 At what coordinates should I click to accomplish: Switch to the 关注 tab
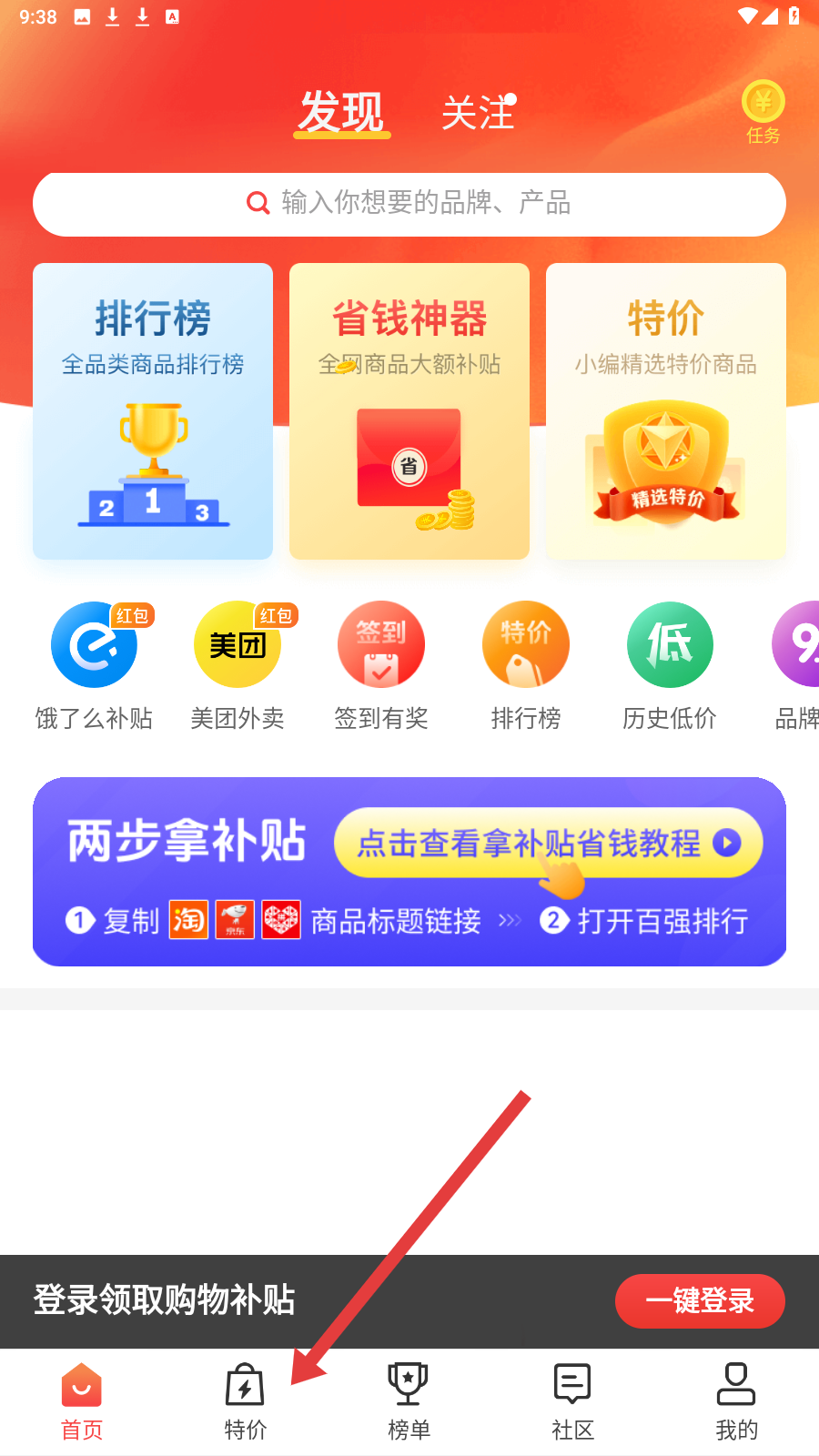click(478, 114)
